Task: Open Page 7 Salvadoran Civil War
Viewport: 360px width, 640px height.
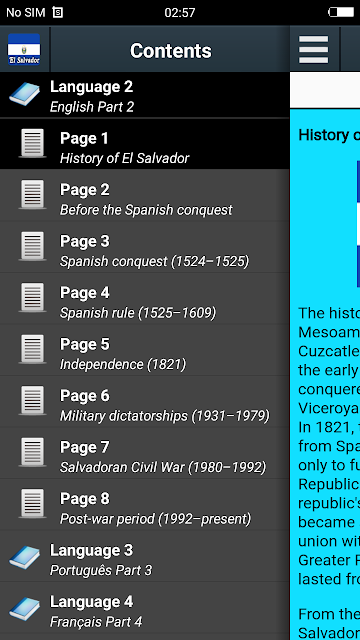Action: coord(144,453)
